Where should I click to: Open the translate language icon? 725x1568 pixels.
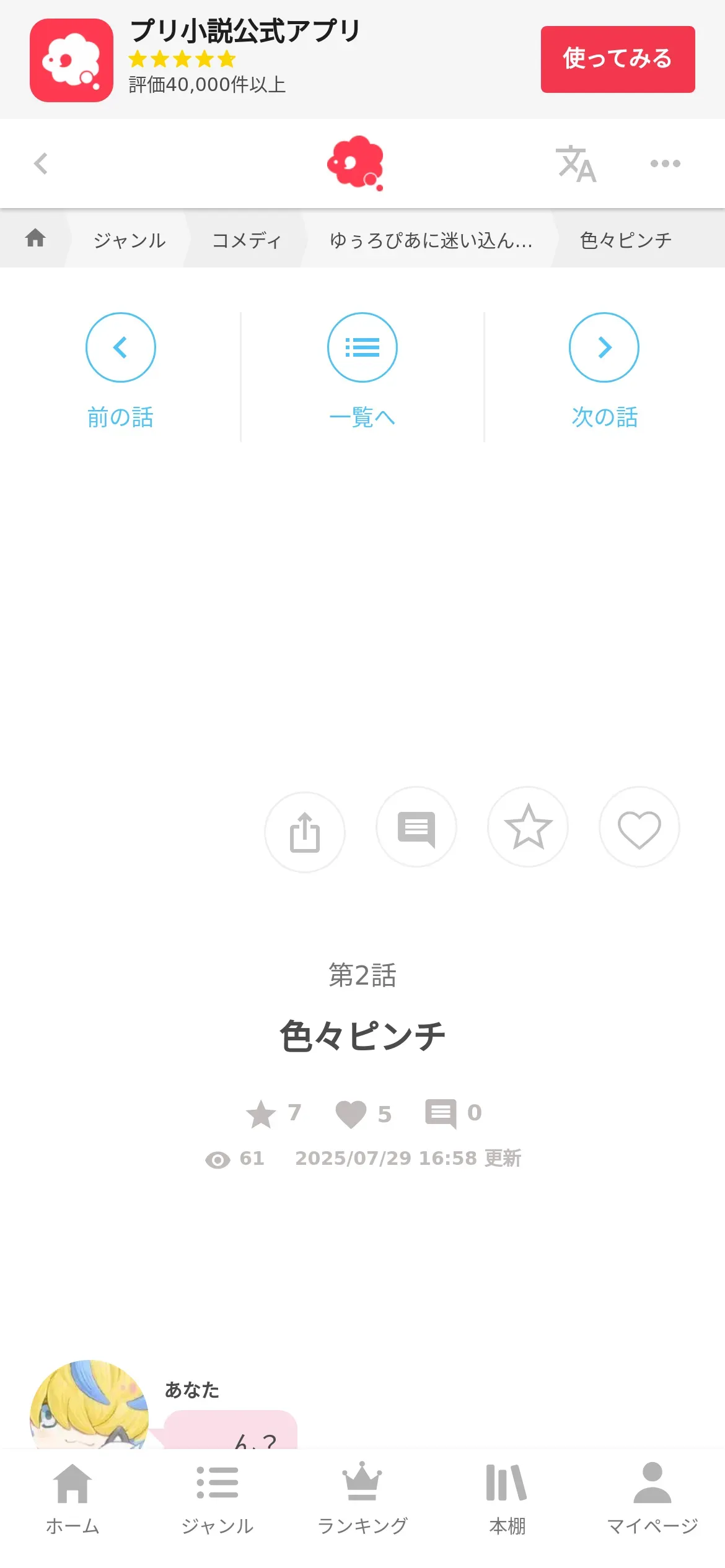(x=576, y=164)
